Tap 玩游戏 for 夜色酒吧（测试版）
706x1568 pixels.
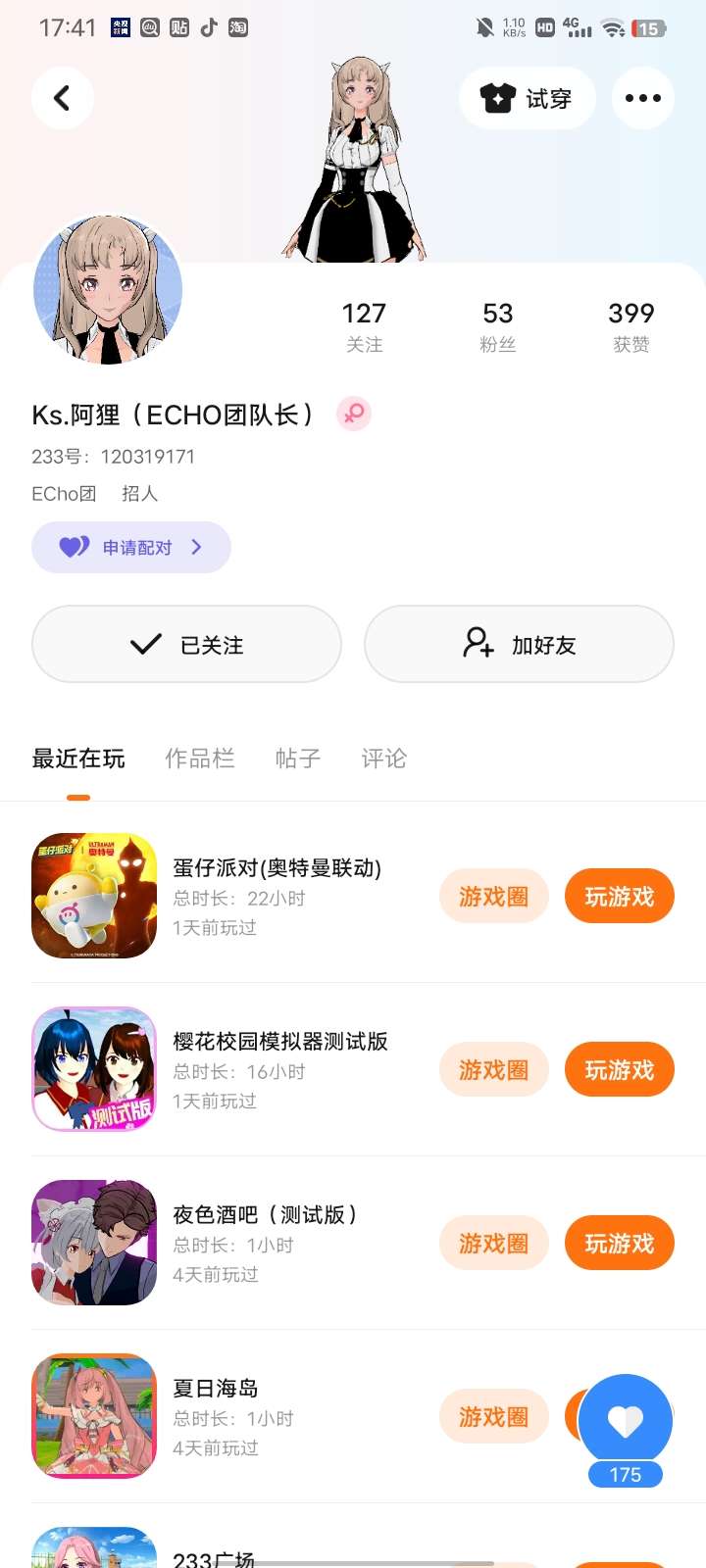[x=619, y=1243]
